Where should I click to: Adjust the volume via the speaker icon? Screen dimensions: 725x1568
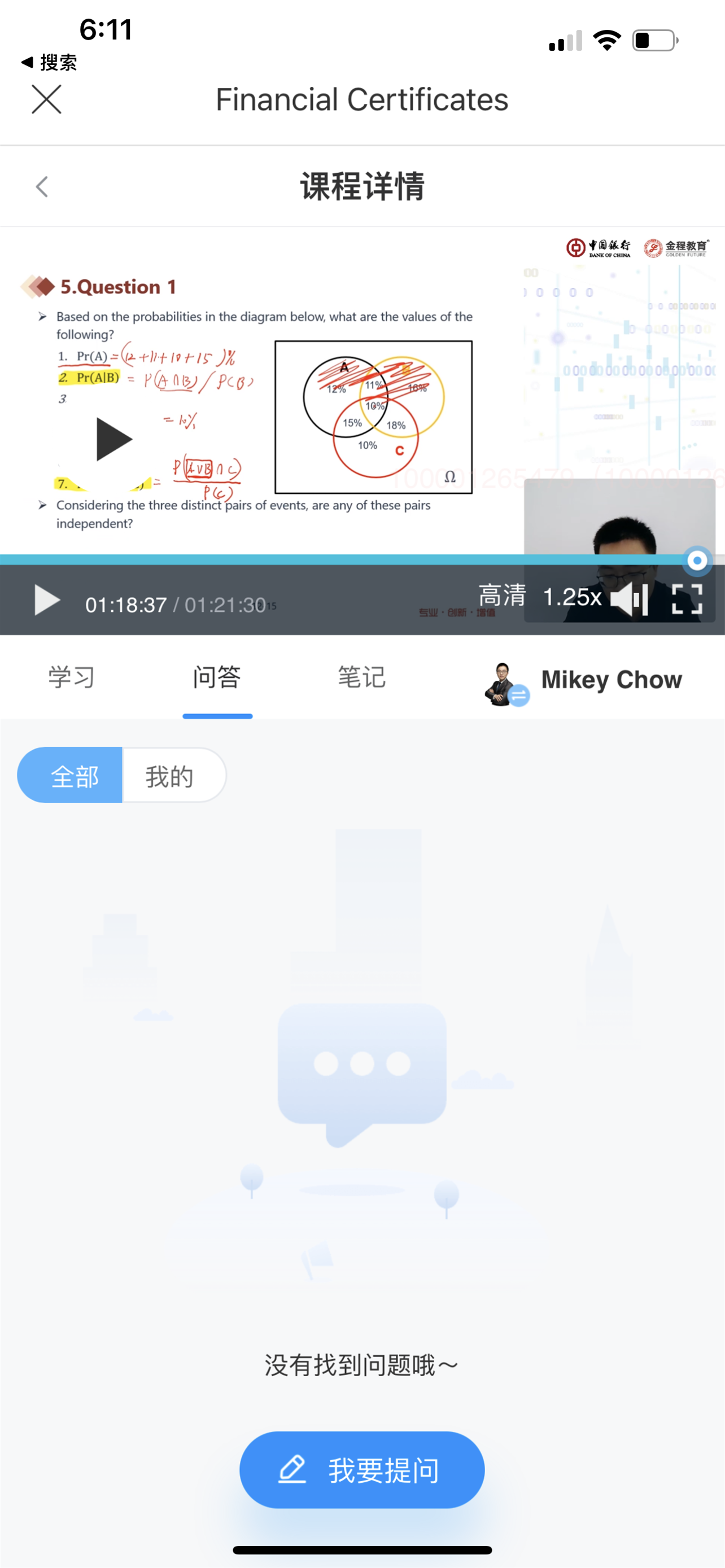pyautogui.click(x=630, y=599)
